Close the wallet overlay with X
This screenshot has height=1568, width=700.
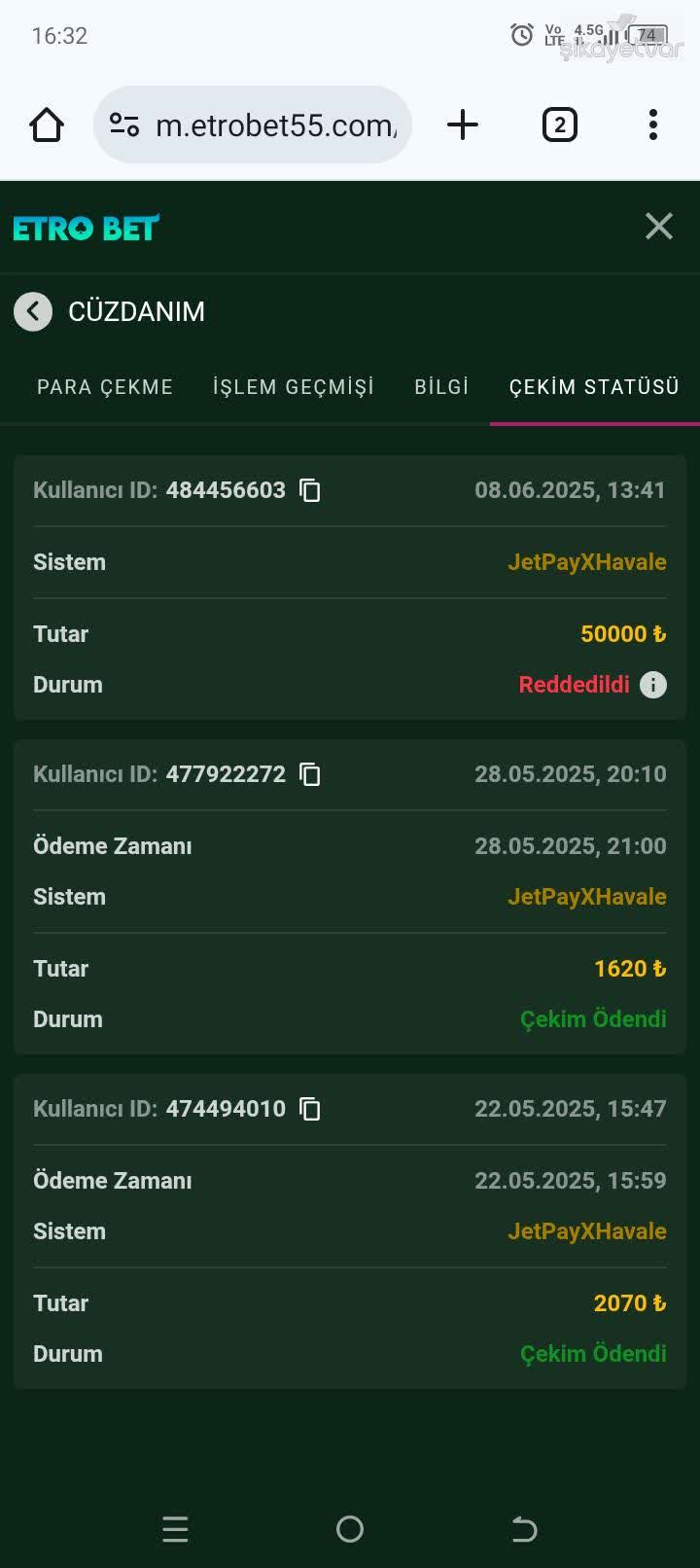tap(659, 226)
